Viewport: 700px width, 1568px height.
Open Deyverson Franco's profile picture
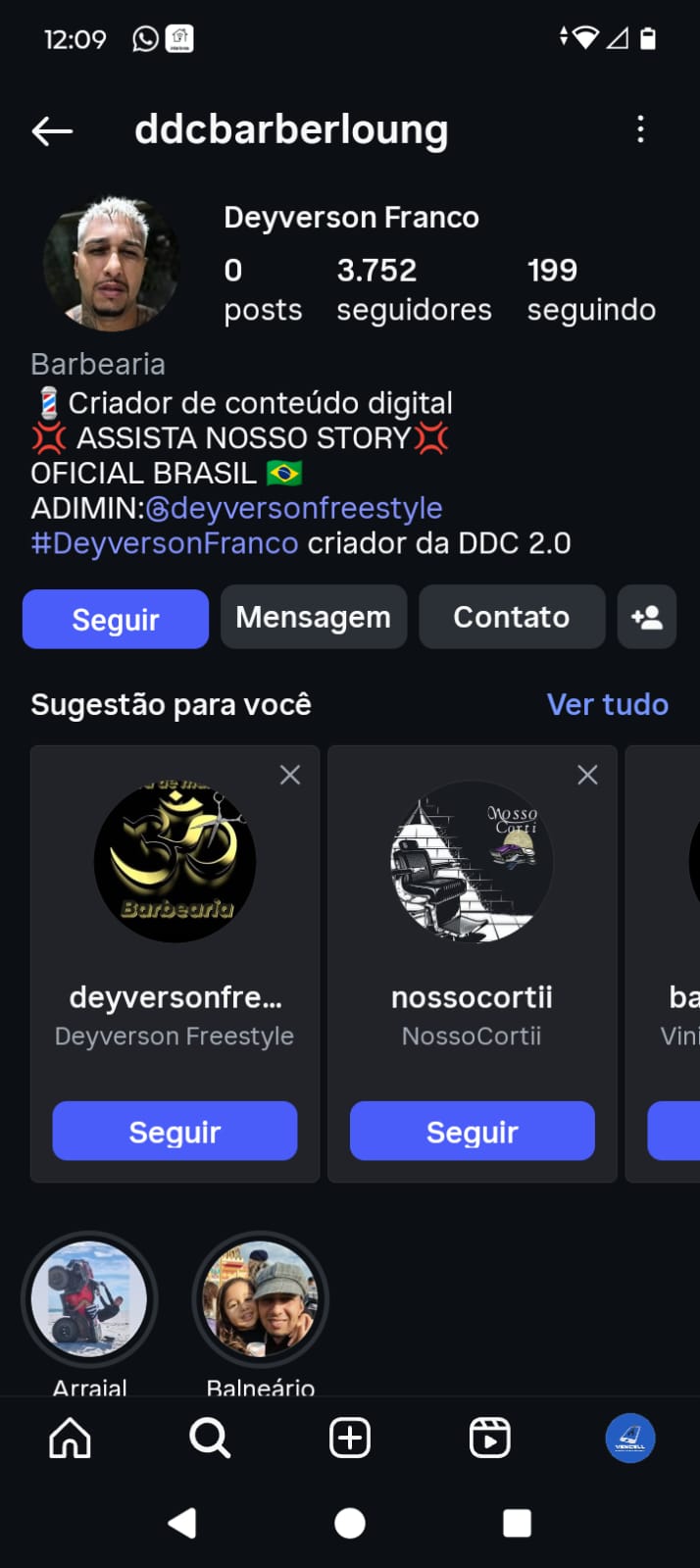[x=112, y=264]
